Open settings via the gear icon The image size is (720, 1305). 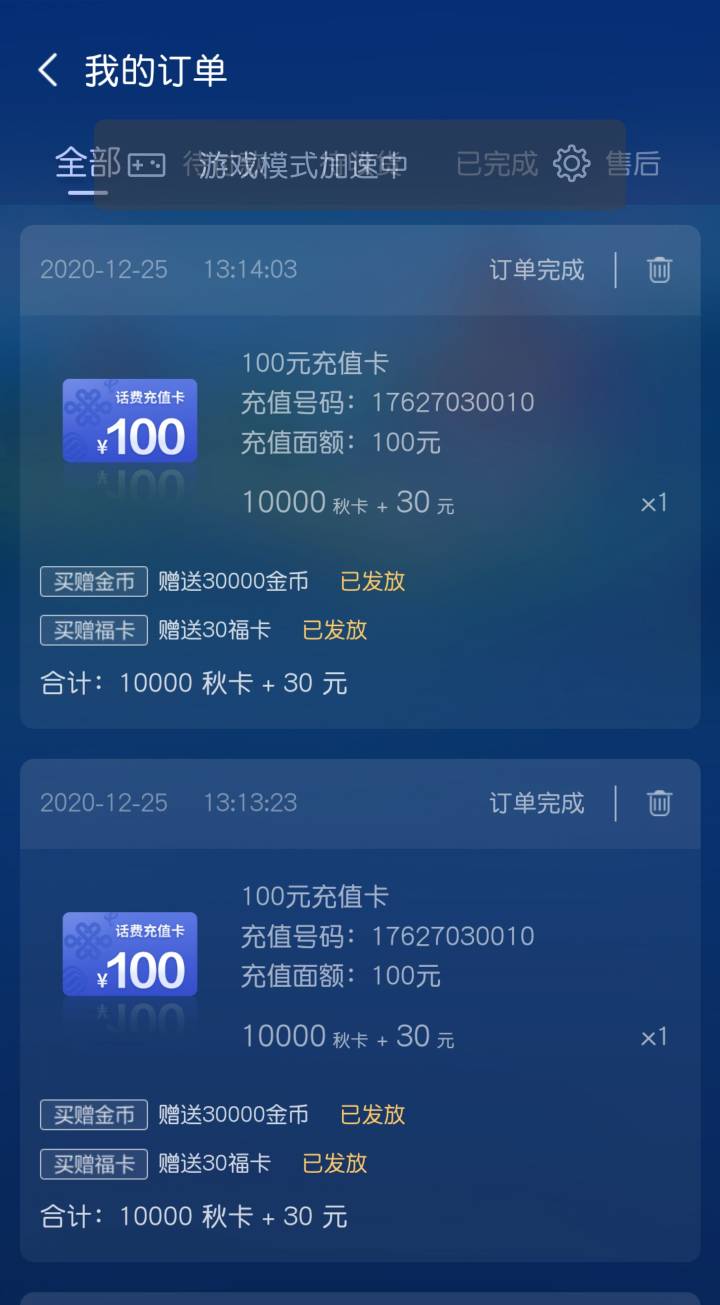[570, 163]
